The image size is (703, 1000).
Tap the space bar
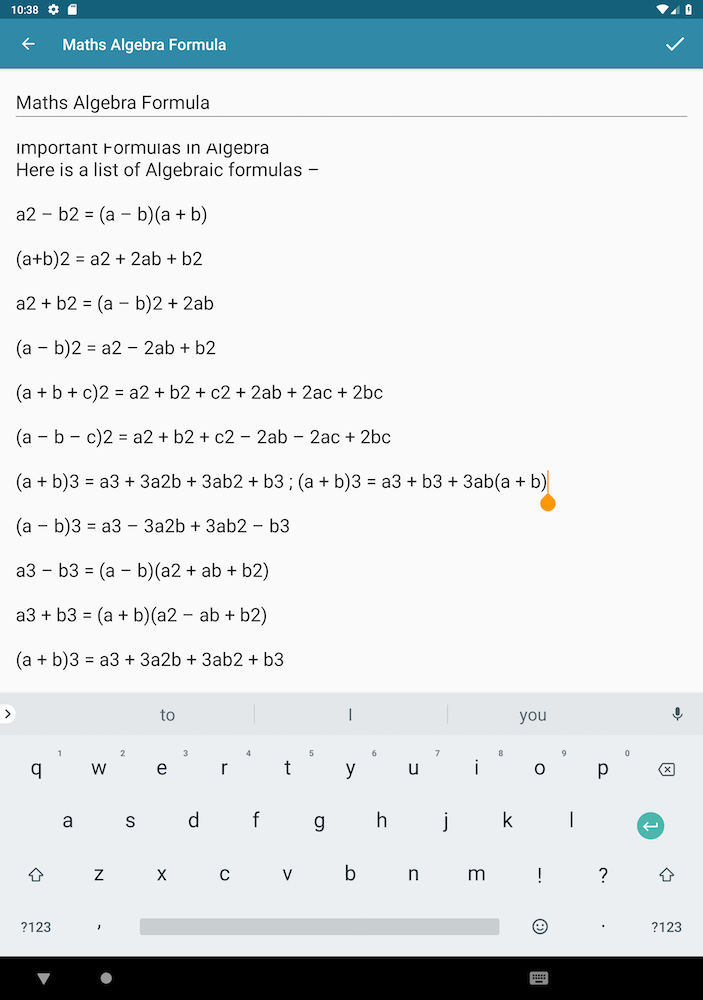pos(319,927)
